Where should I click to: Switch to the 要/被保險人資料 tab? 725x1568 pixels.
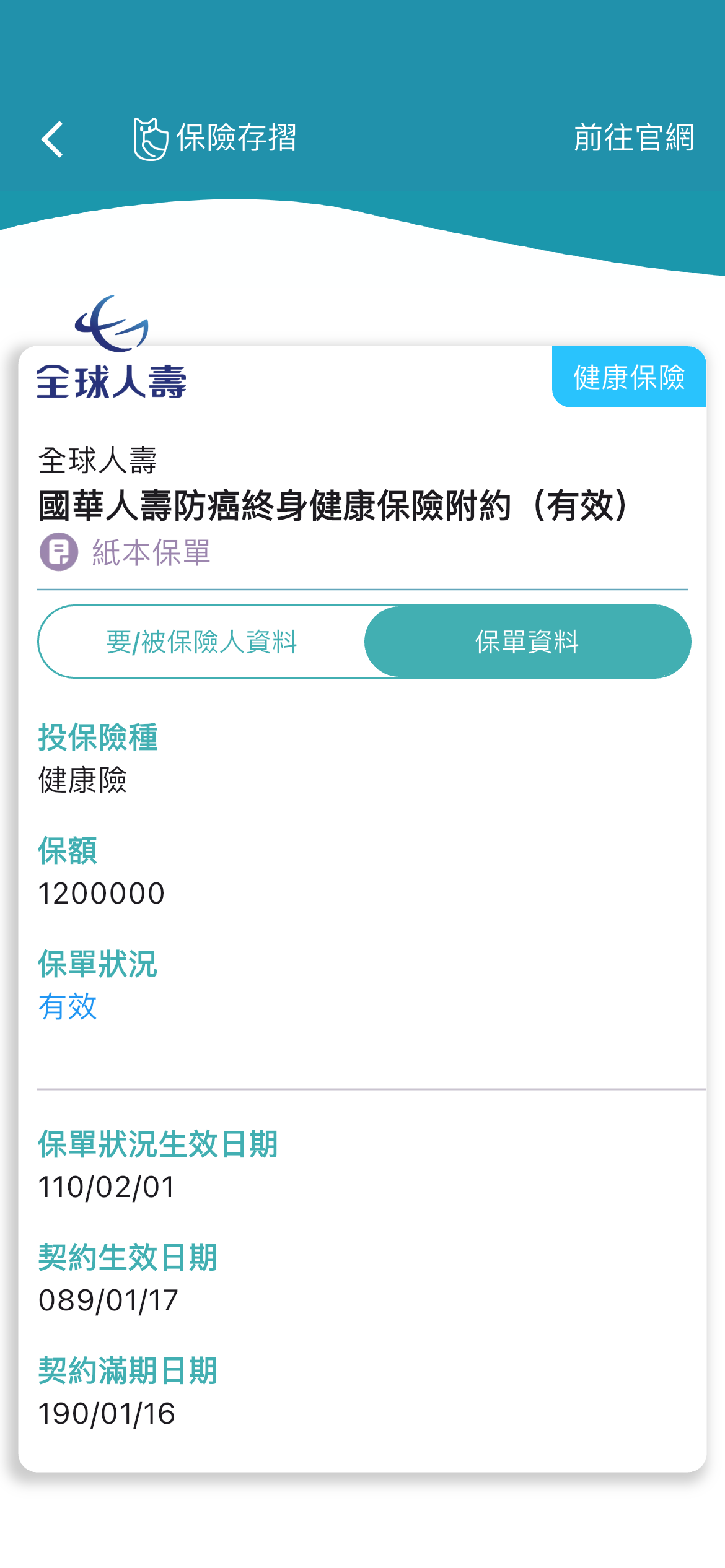(202, 642)
